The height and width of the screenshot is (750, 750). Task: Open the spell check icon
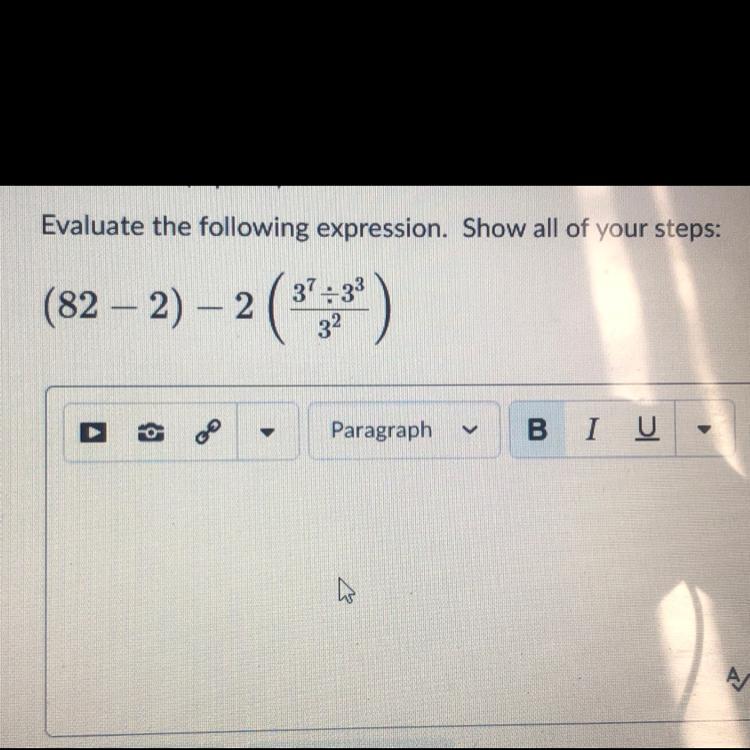(737, 679)
